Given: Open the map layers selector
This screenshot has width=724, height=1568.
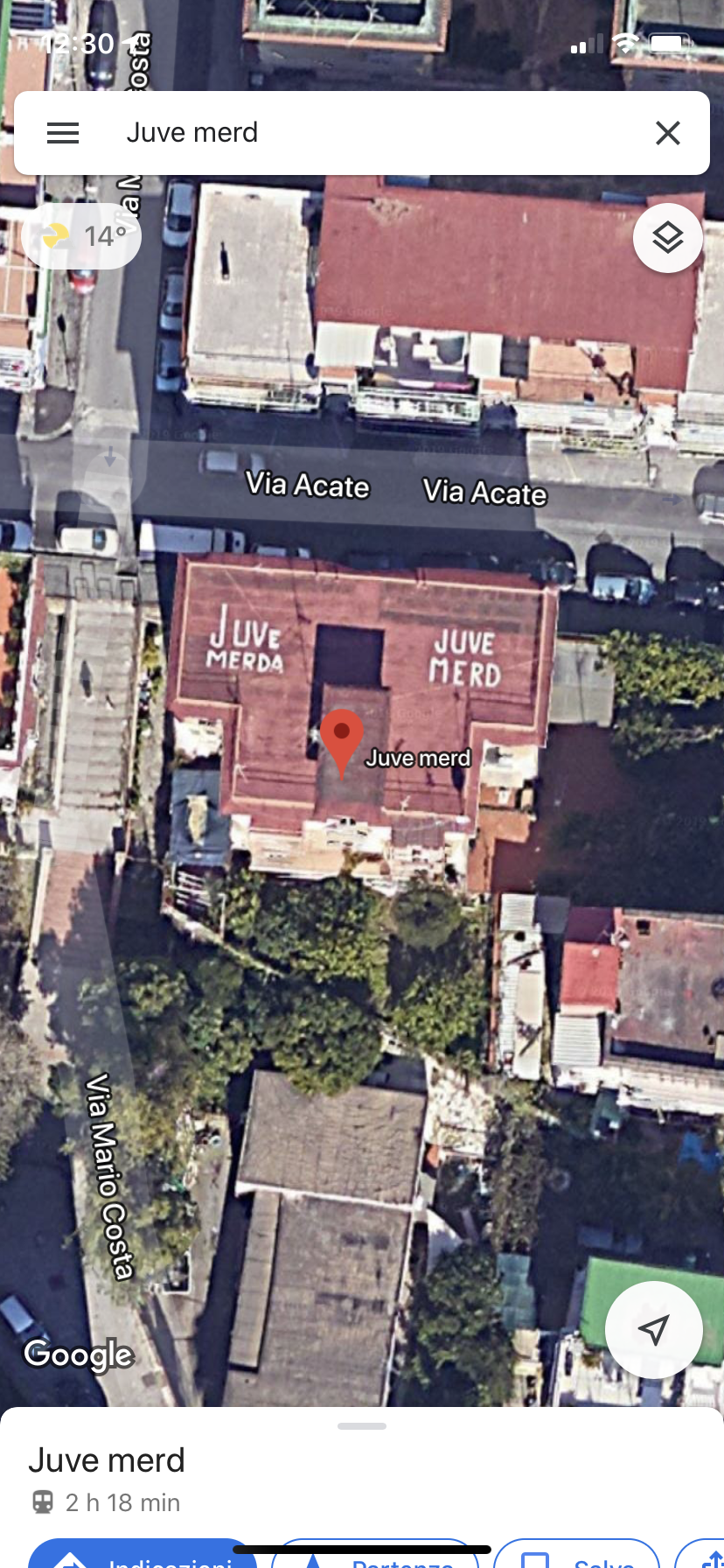Looking at the screenshot, I should (x=668, y=238).
